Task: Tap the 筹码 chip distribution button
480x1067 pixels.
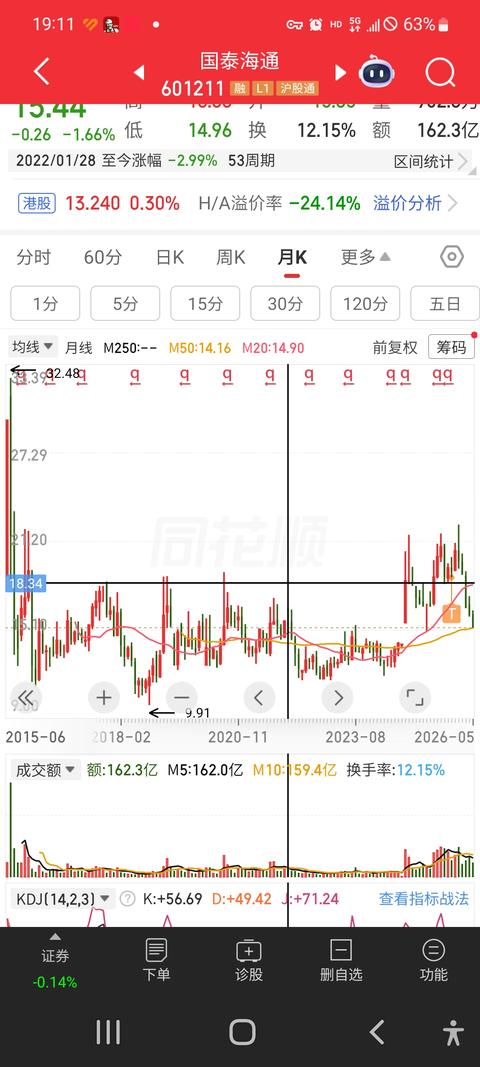Action: click(451, 347)
